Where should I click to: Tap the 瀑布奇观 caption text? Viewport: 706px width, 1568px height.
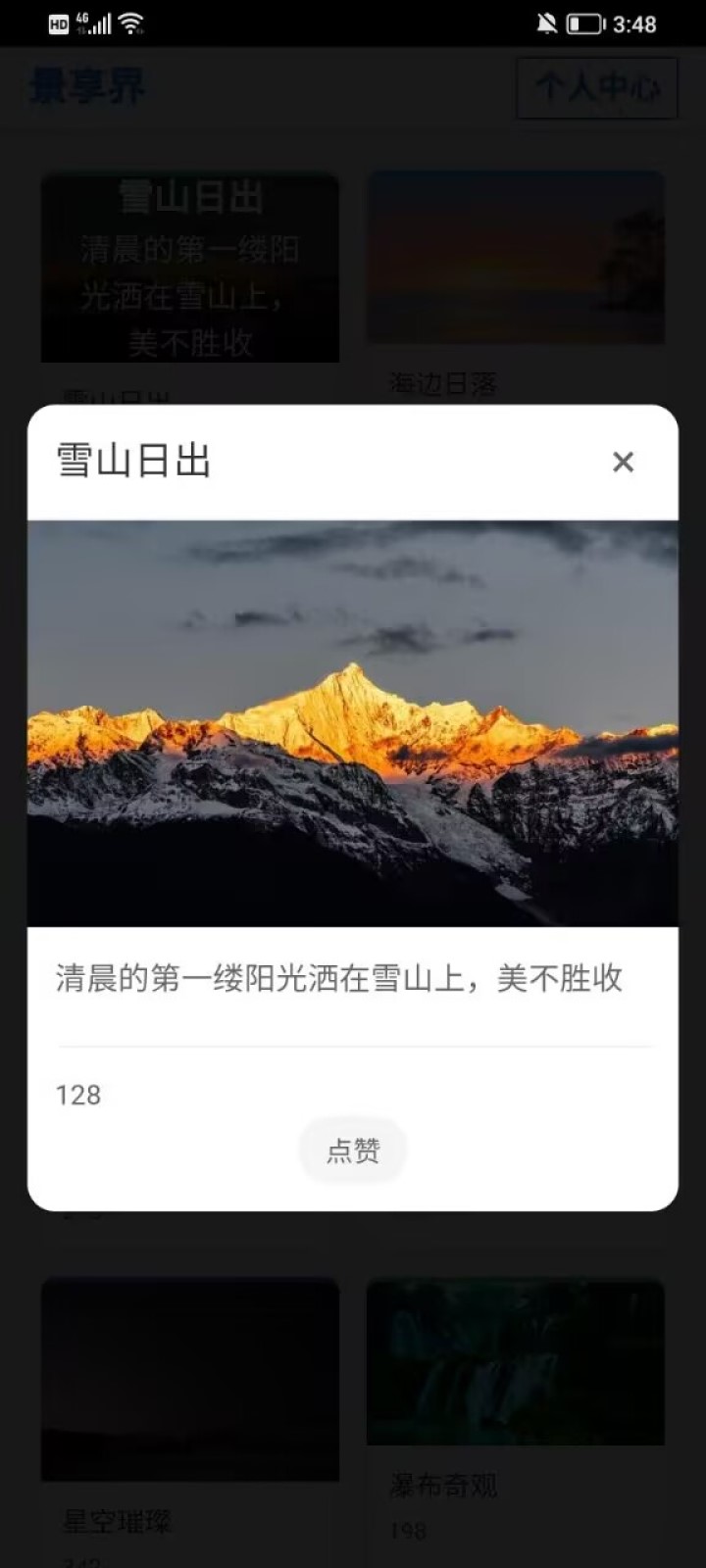tap(442, 1488)
